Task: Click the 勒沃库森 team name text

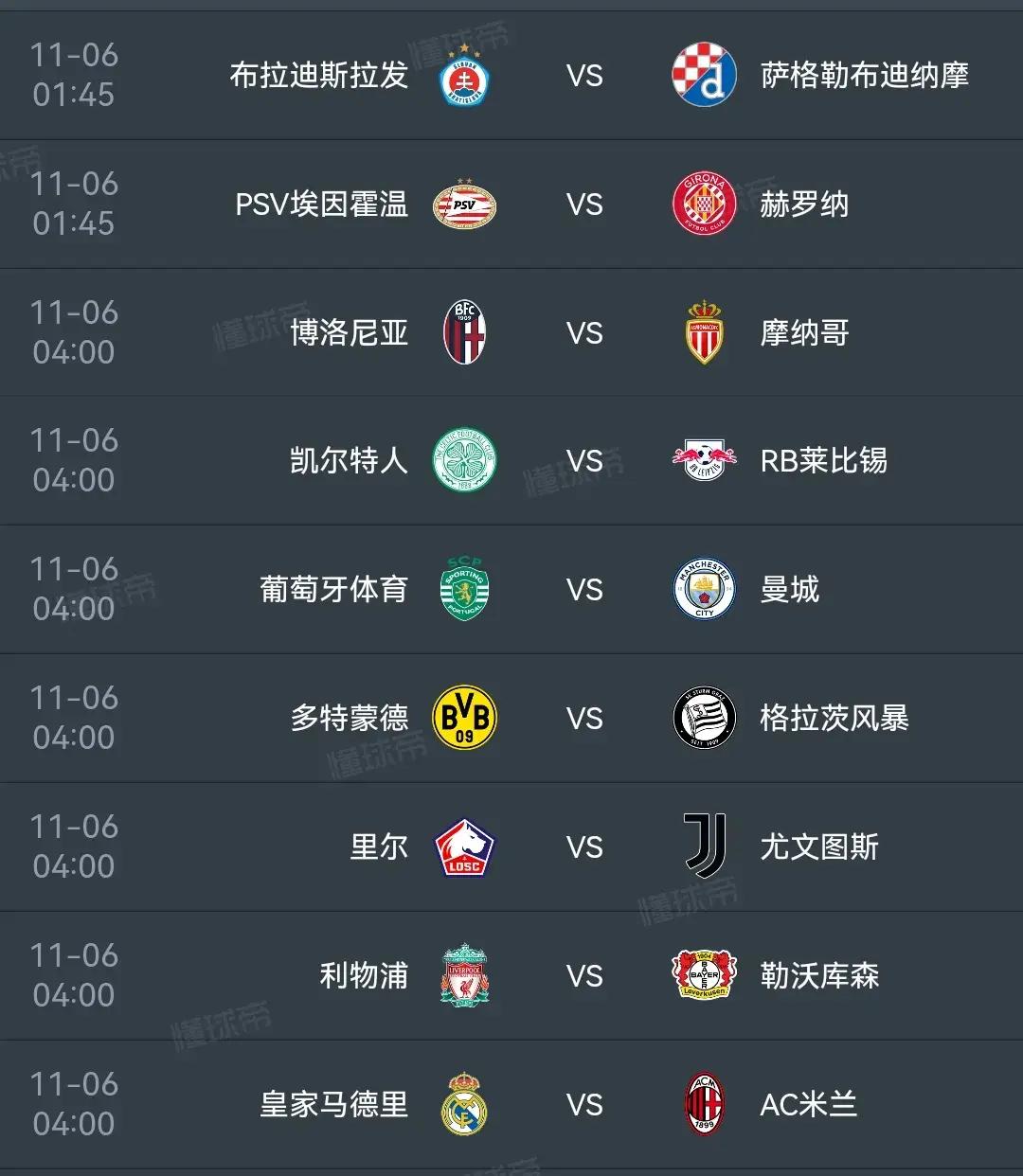Action: pos(820,976)
